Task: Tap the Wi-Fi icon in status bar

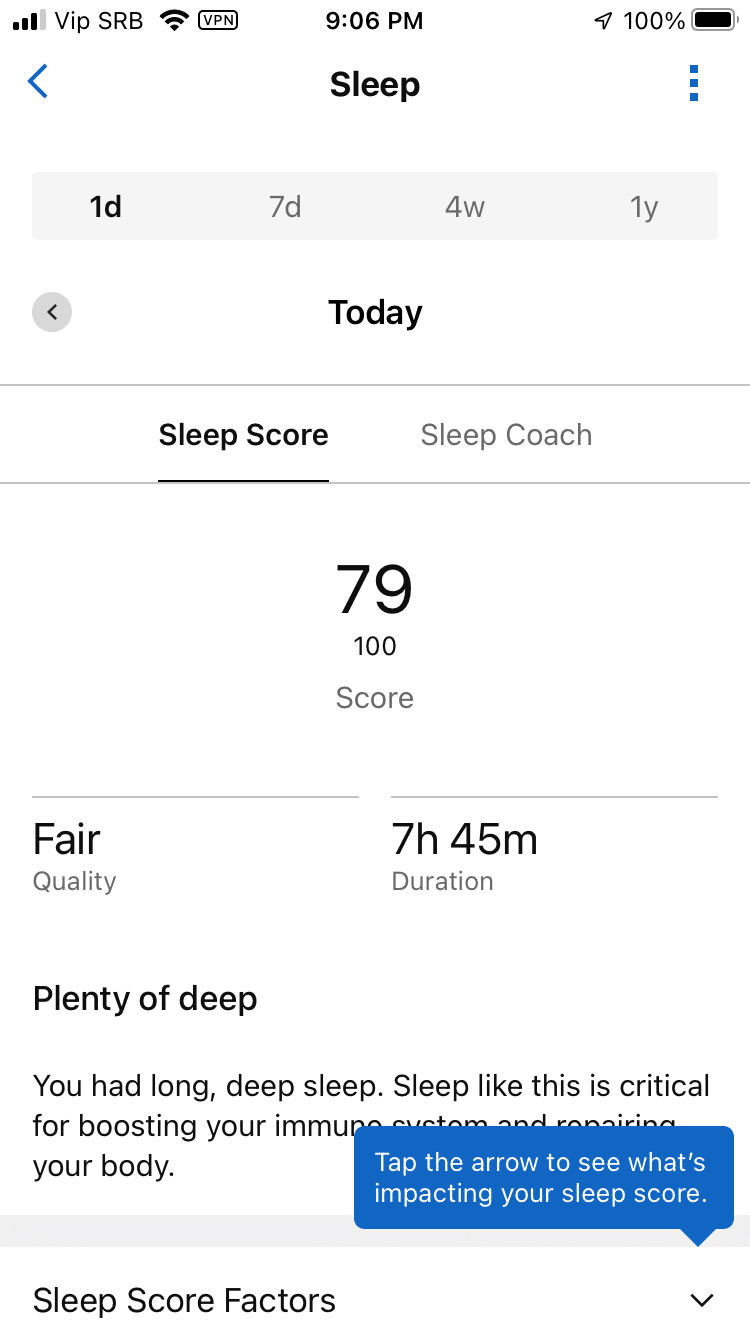Action: tap(174, 19)
